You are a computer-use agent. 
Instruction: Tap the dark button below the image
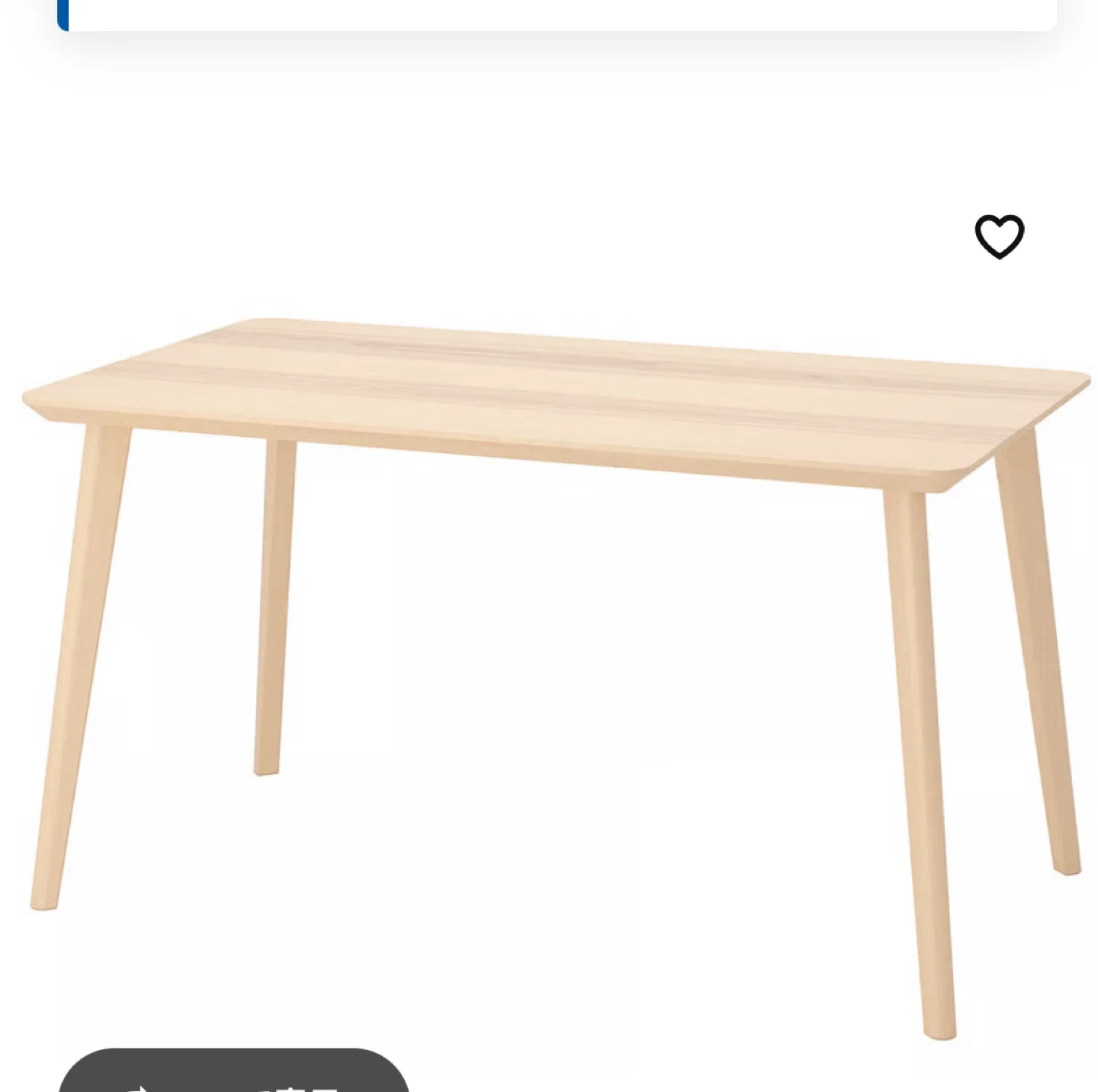[x=233, y=1074]
